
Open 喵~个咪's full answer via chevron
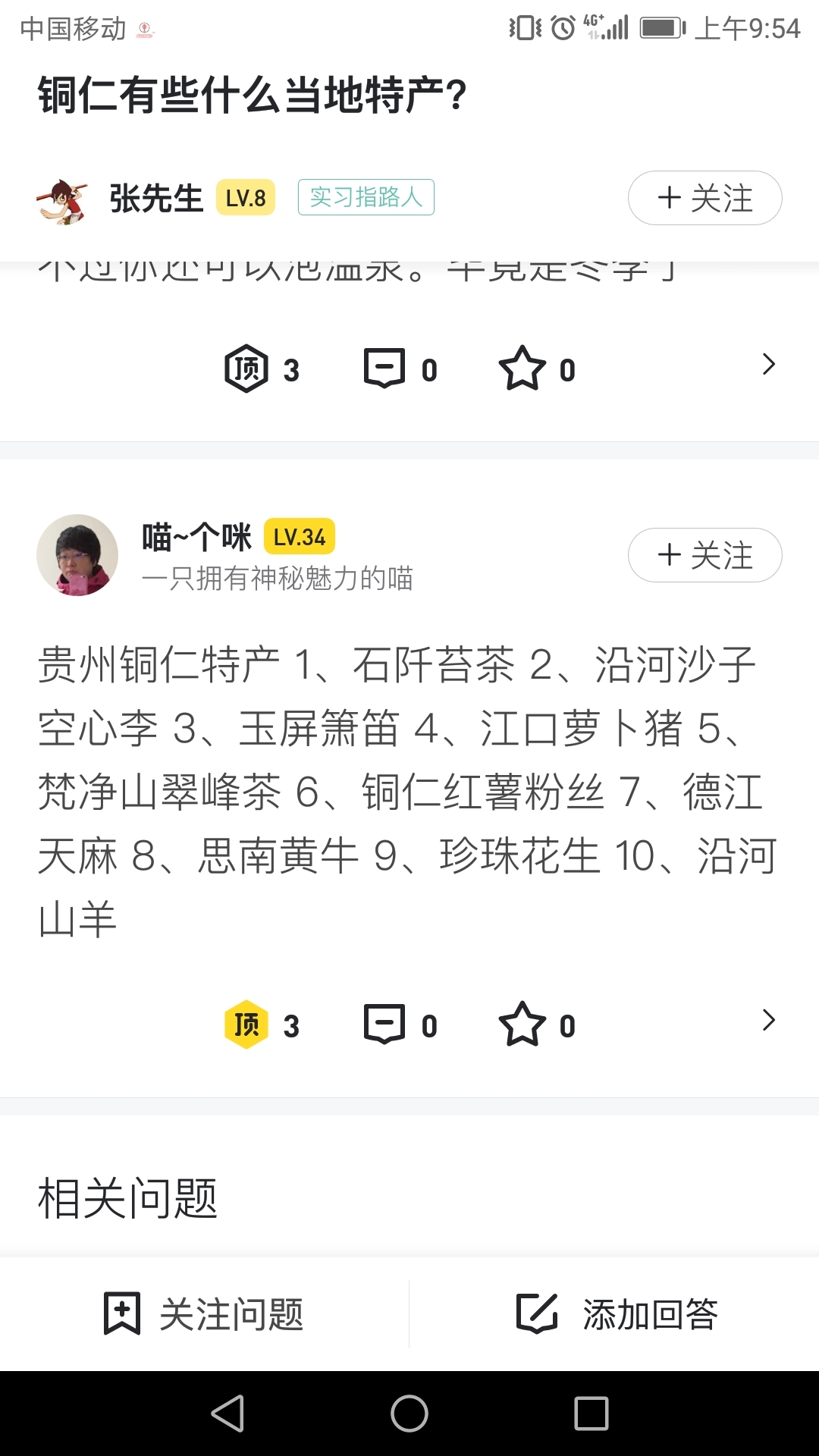[768, 1021]
